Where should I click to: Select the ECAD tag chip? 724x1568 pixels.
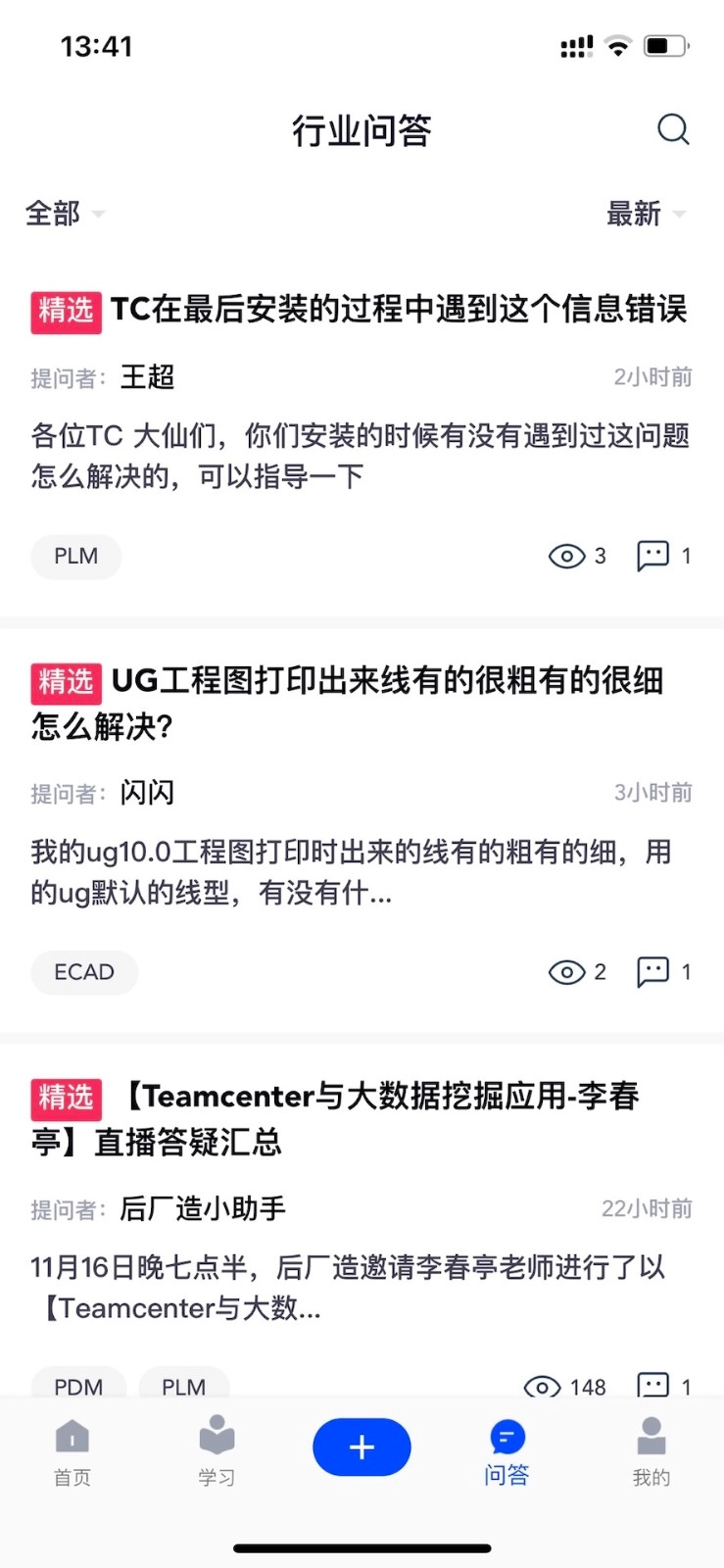pyautogui.click(x=84, y=972)
